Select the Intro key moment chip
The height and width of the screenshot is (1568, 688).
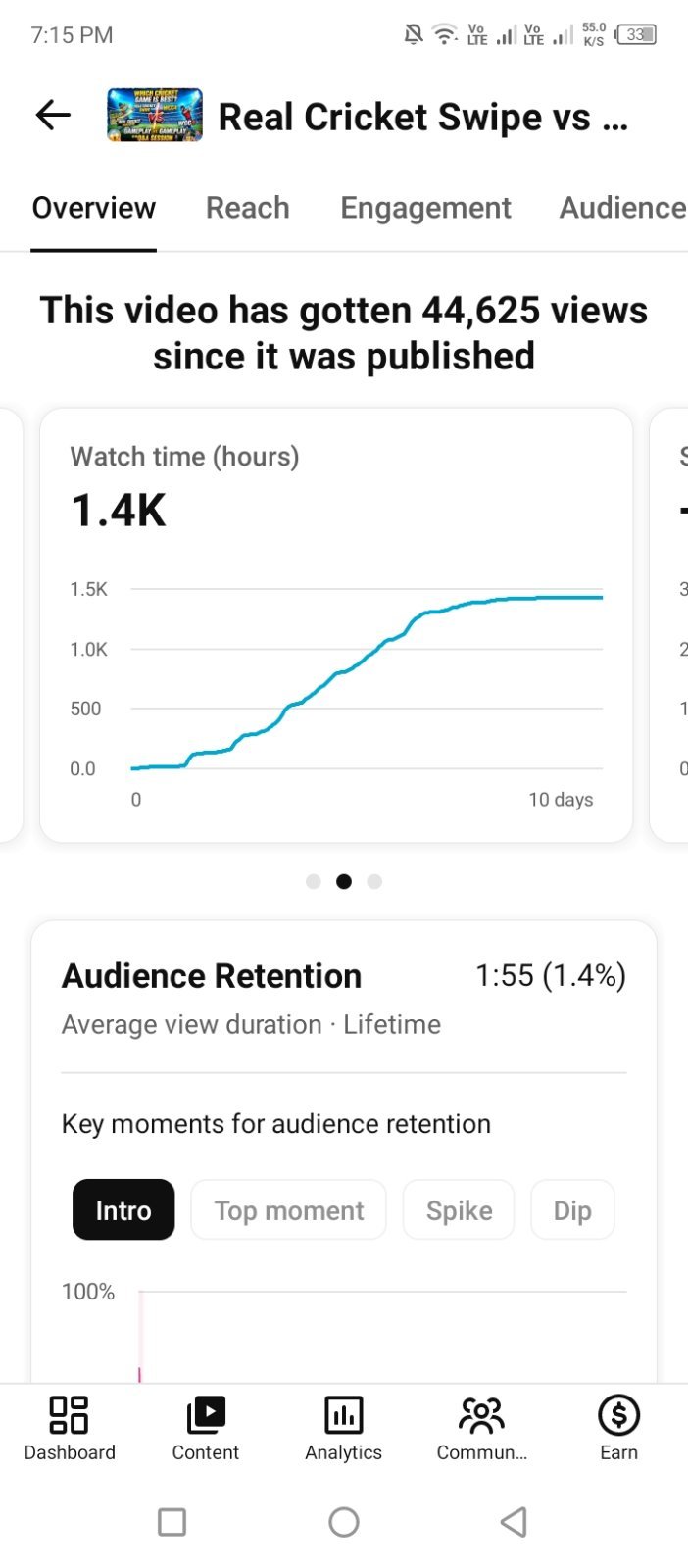click(123, 1210)
